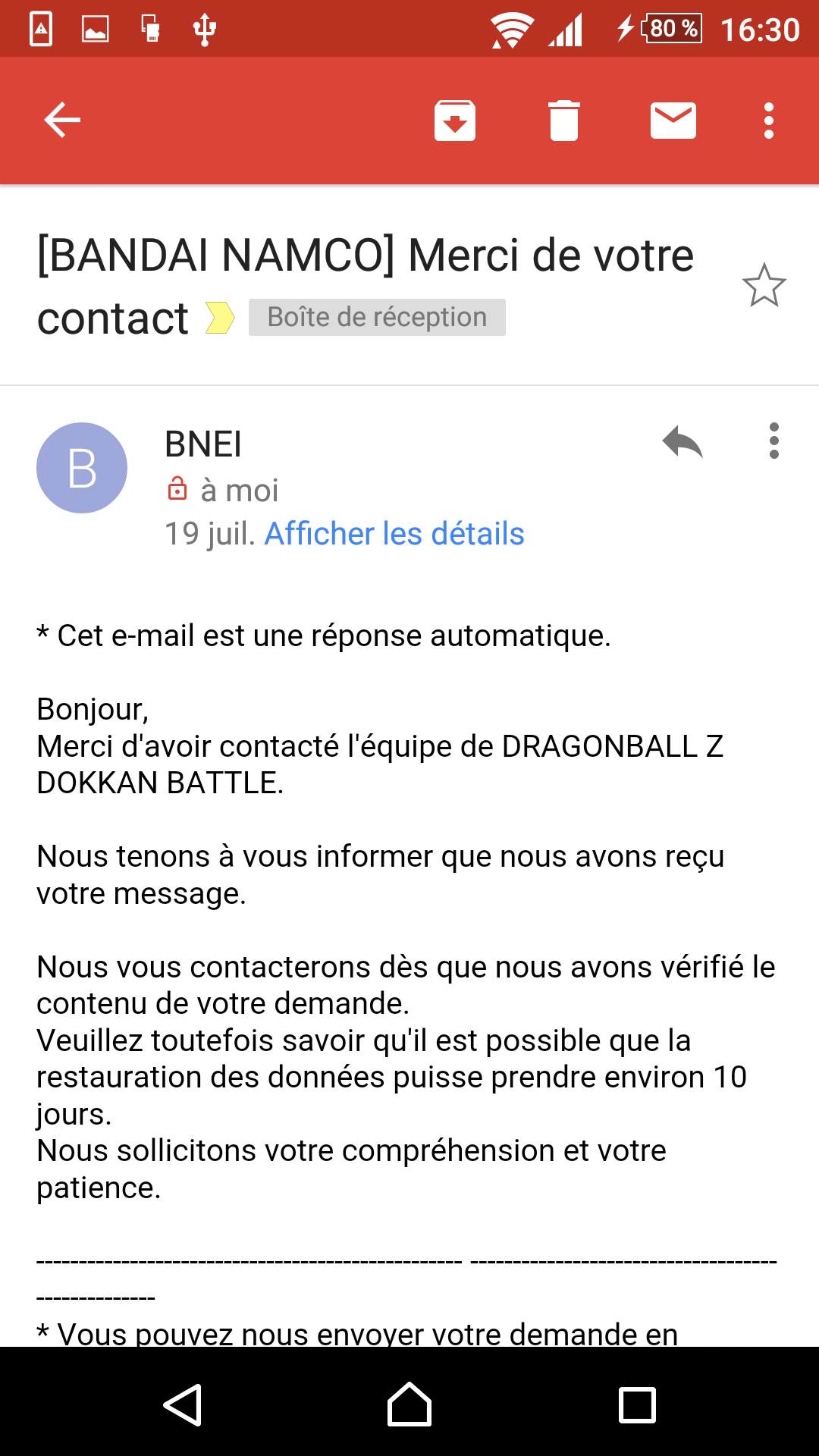Star this conversation
Image resolution: width=819 pixels, height=1456 pixels.
(x=764, y=286)
